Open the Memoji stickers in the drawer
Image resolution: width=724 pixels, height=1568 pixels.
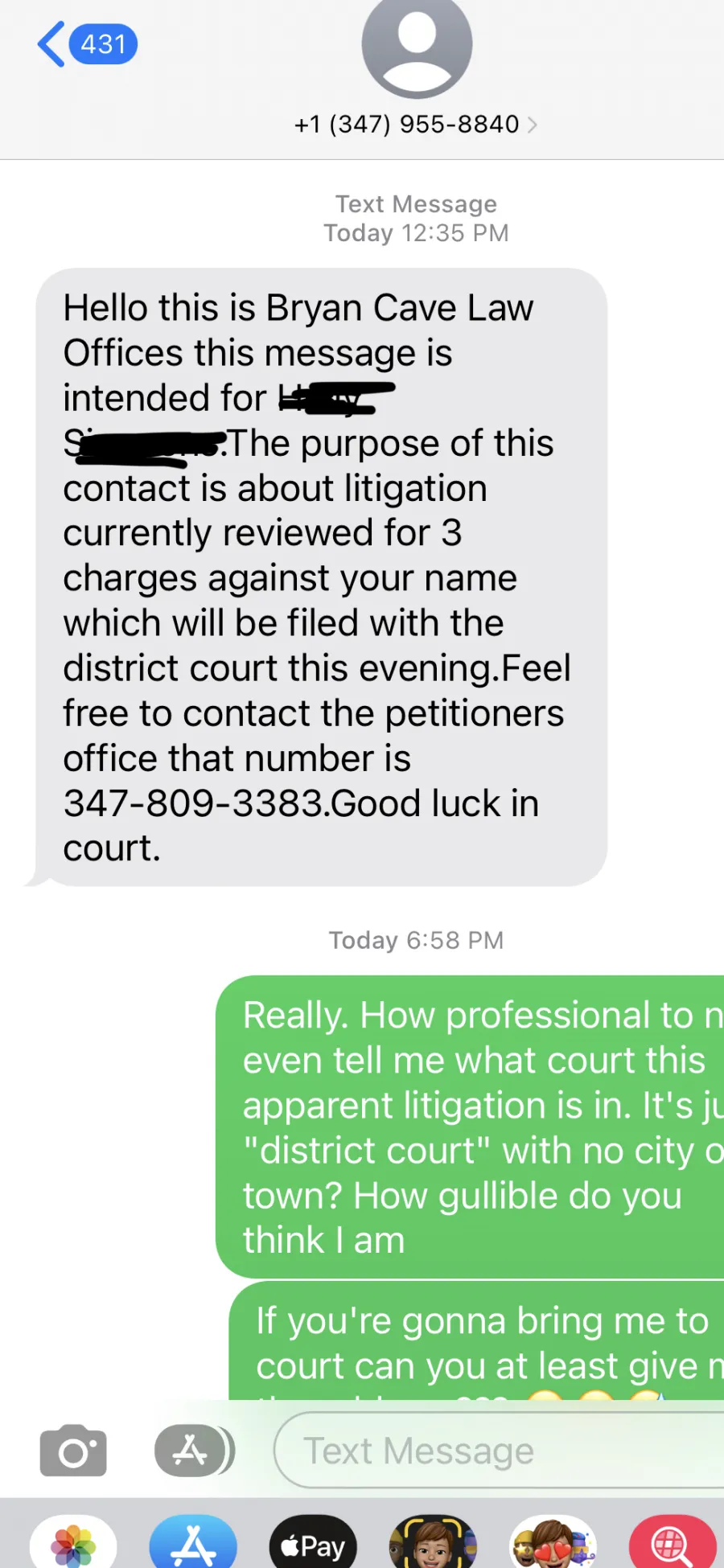[x=553, y=1542]
